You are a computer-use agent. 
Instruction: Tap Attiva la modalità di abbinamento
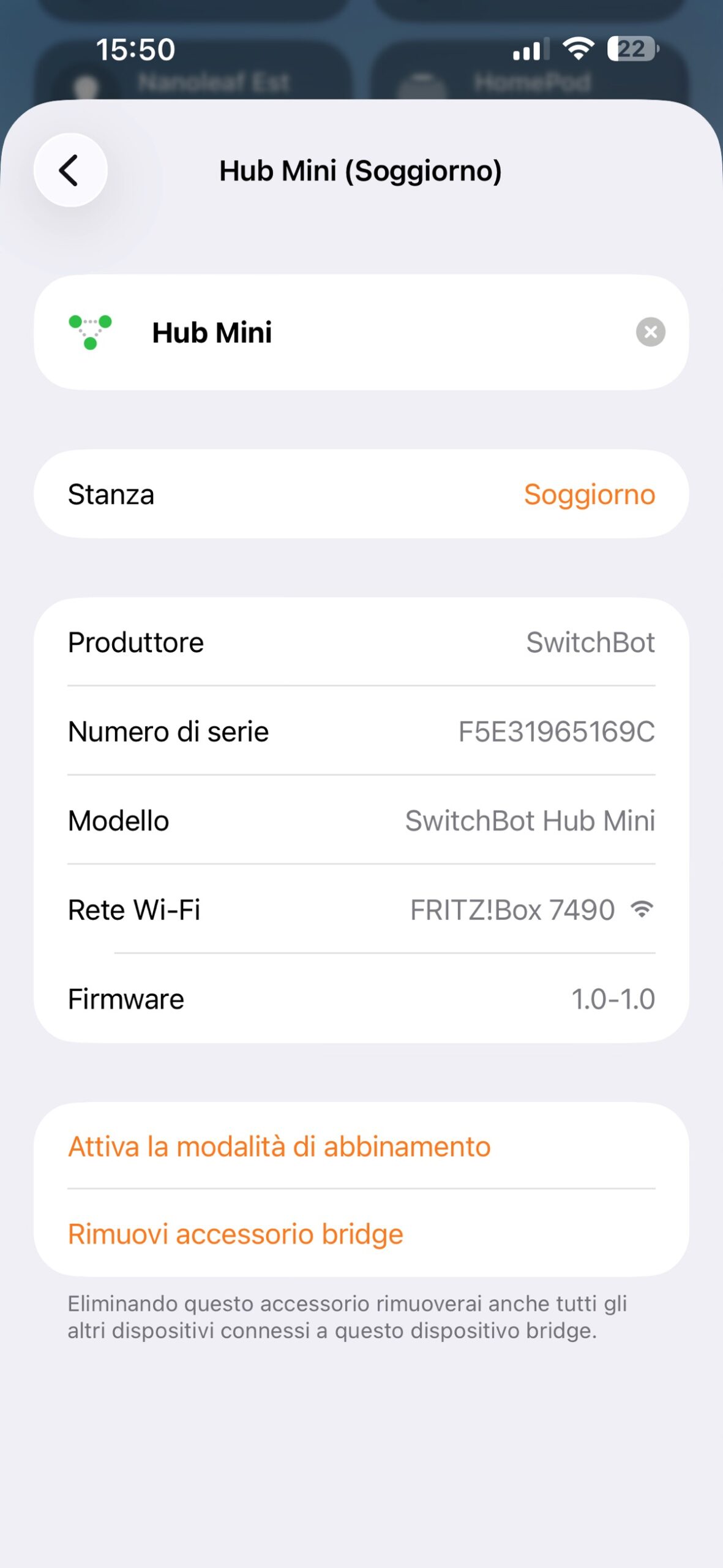(279, 1147)
